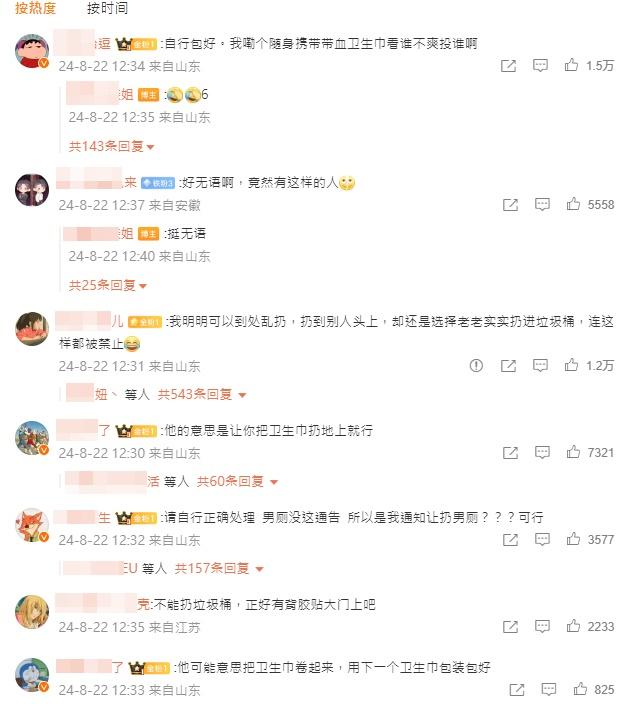Image resolution: width=629 pixels, height=704 pixels.
Task: Like the comment with 5558 likes
Action: pyautogui.click(x=573, y=204)
